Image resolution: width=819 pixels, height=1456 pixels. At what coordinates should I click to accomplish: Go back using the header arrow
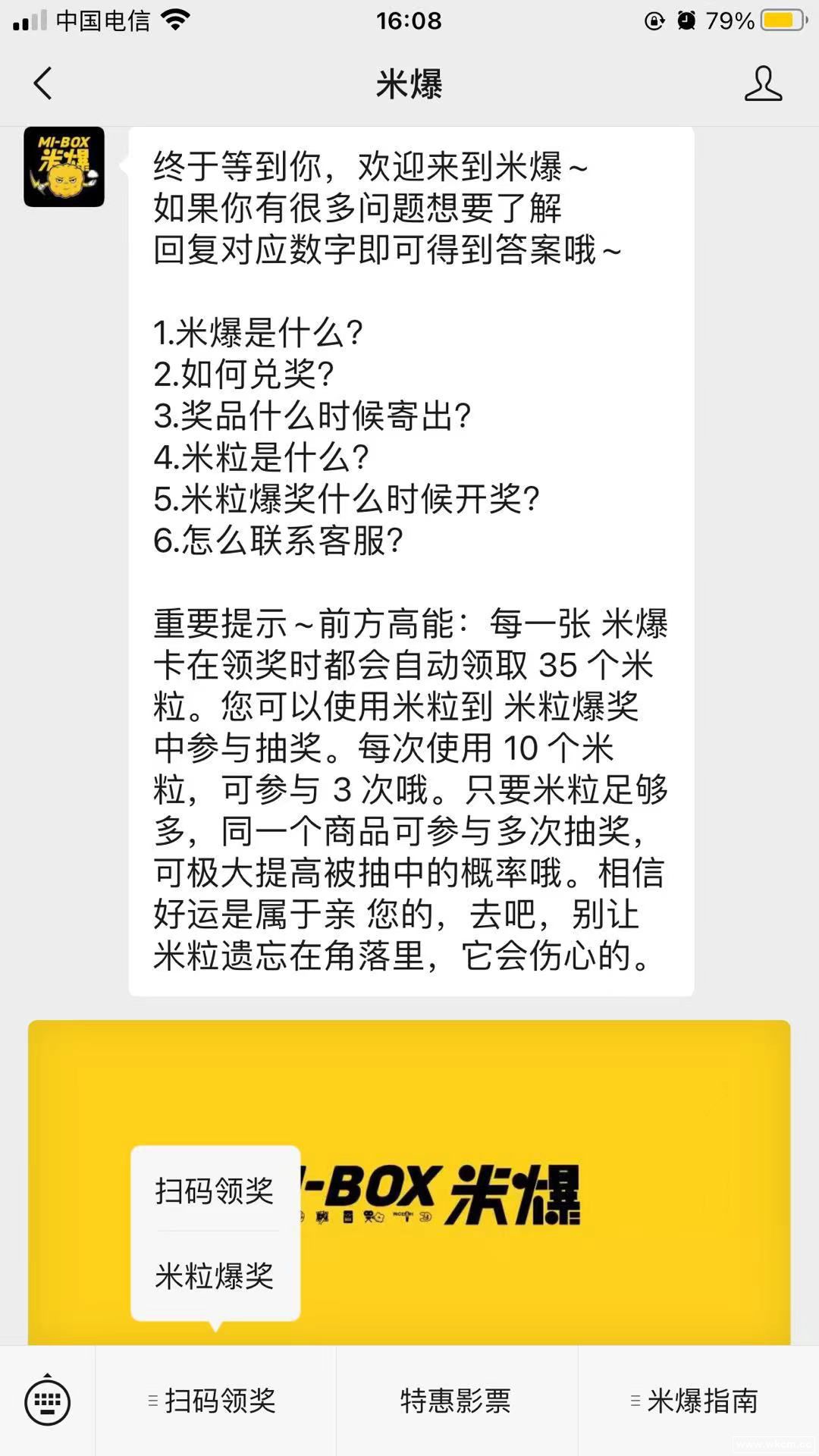click(43, 83)
